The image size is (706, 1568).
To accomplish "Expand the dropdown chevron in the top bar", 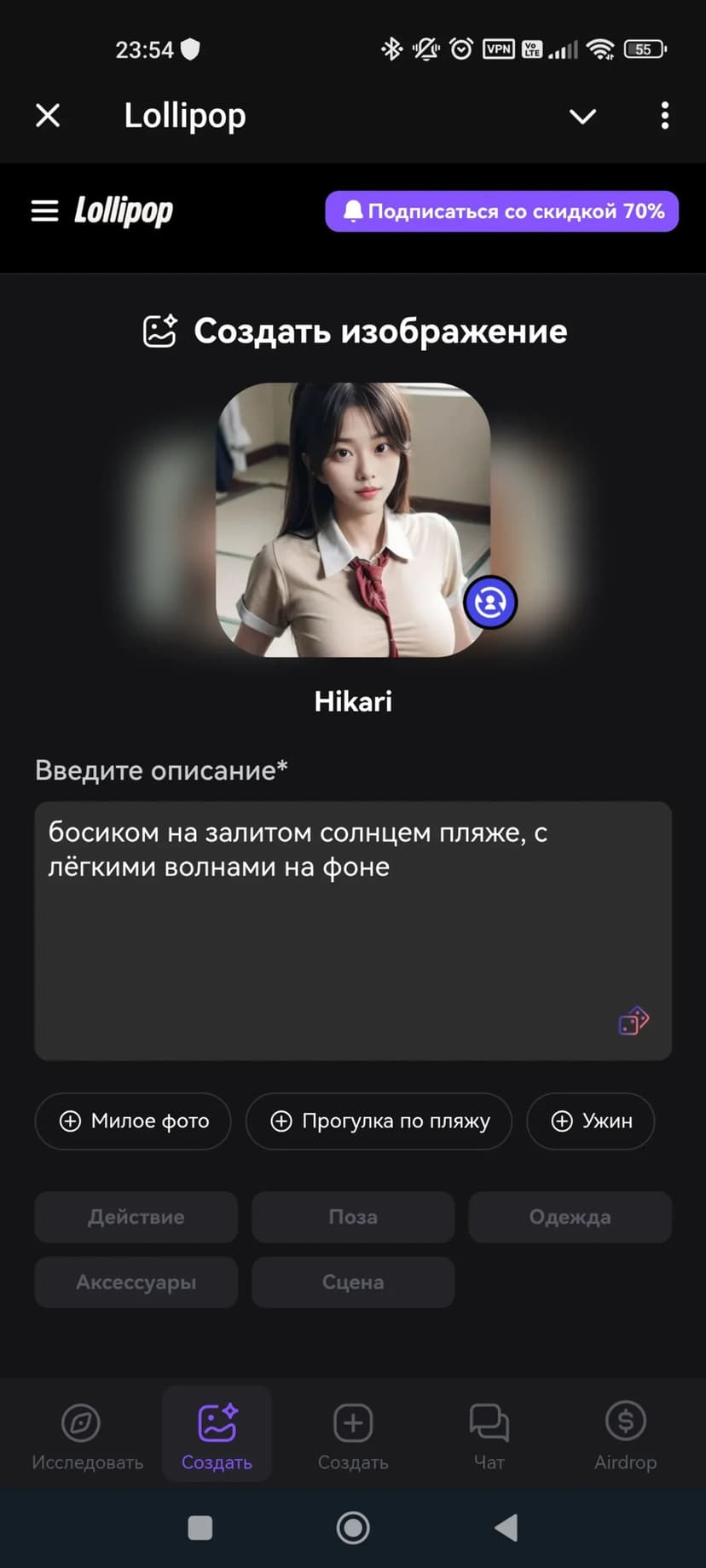I will click(x=582, y=116).
